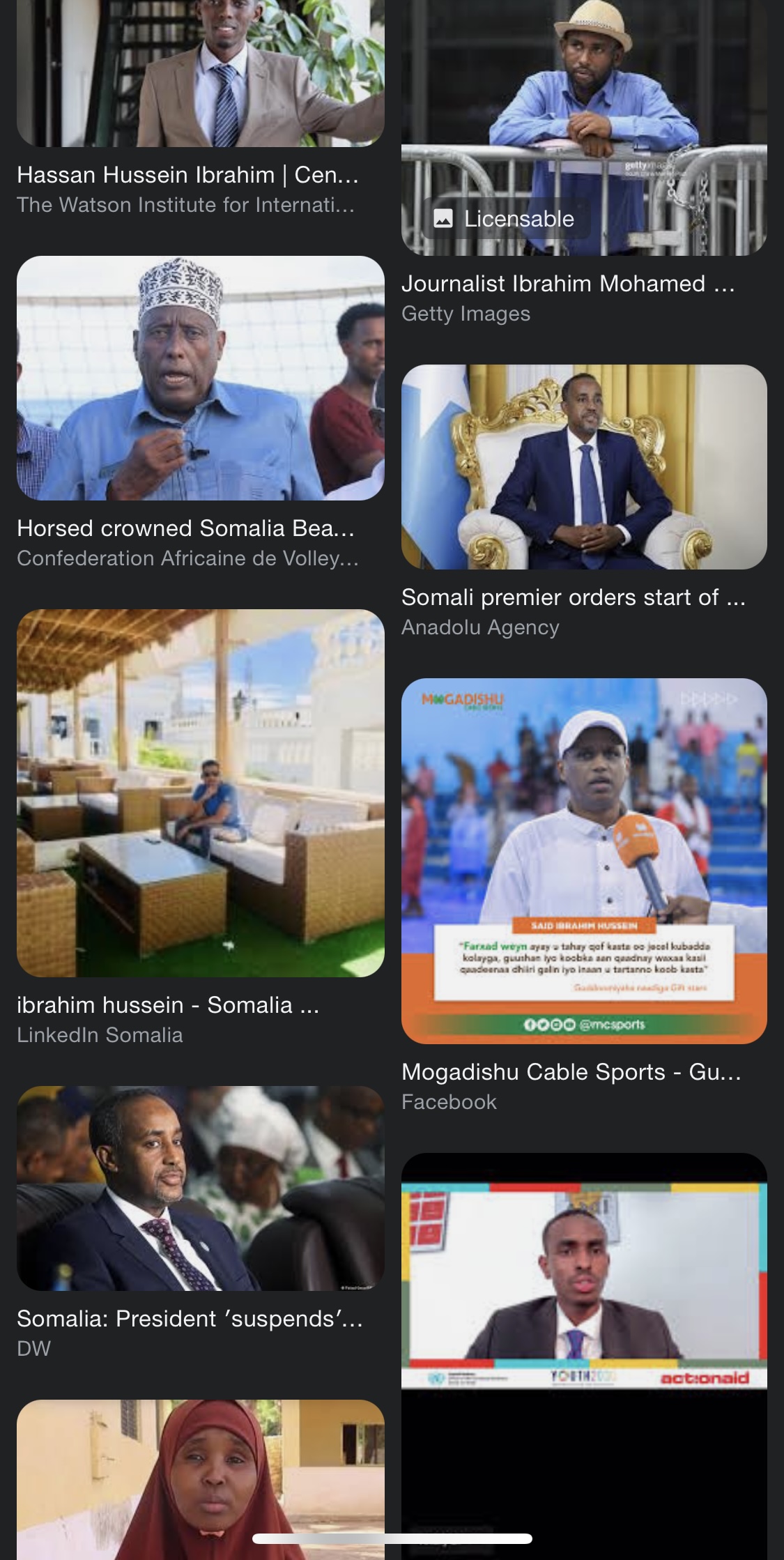
Task: Select the LinkedIn Somalia ibrahim hussein image
Action: coord(200,793)
